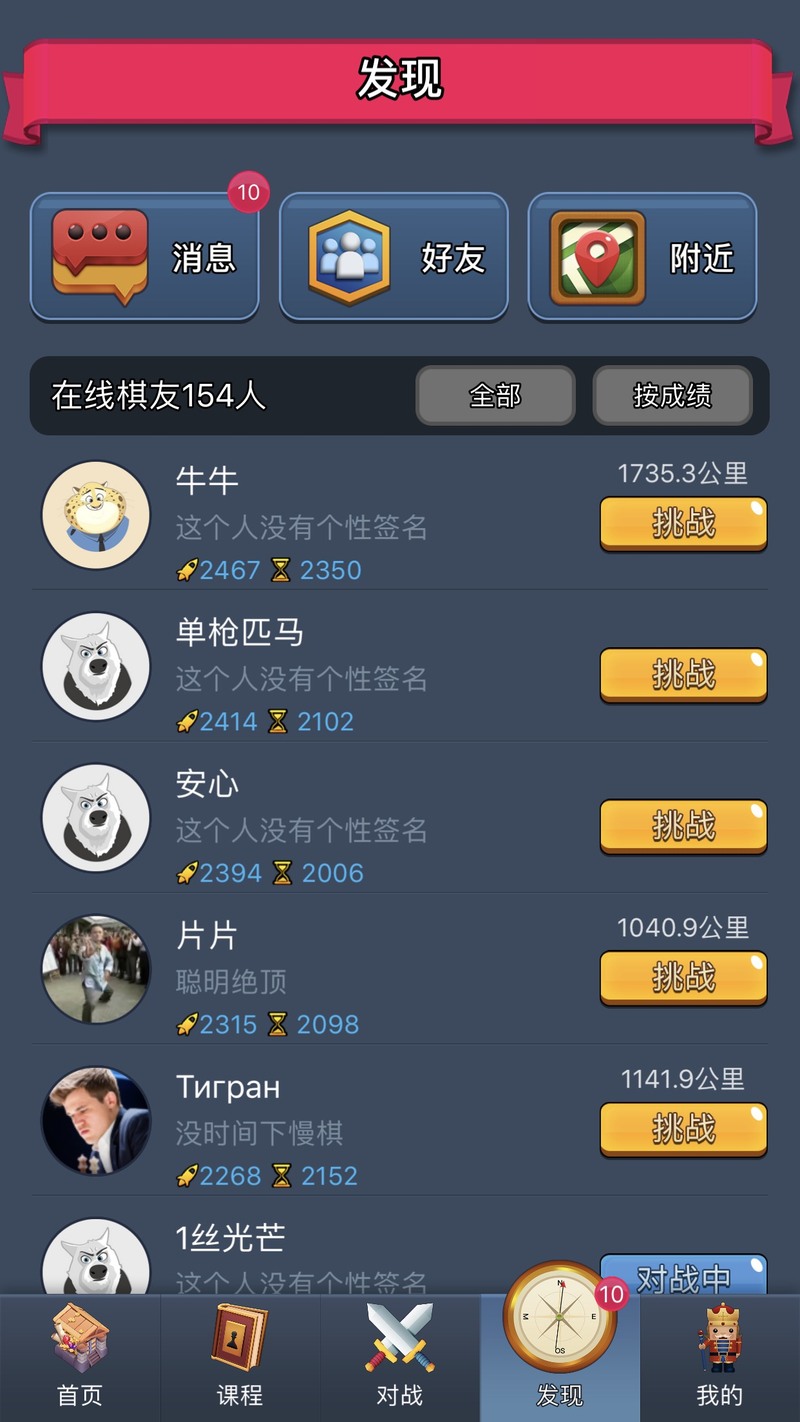Open the 消息 messages button
This screenshot has height=1422, width=800.
coord(145,258)
